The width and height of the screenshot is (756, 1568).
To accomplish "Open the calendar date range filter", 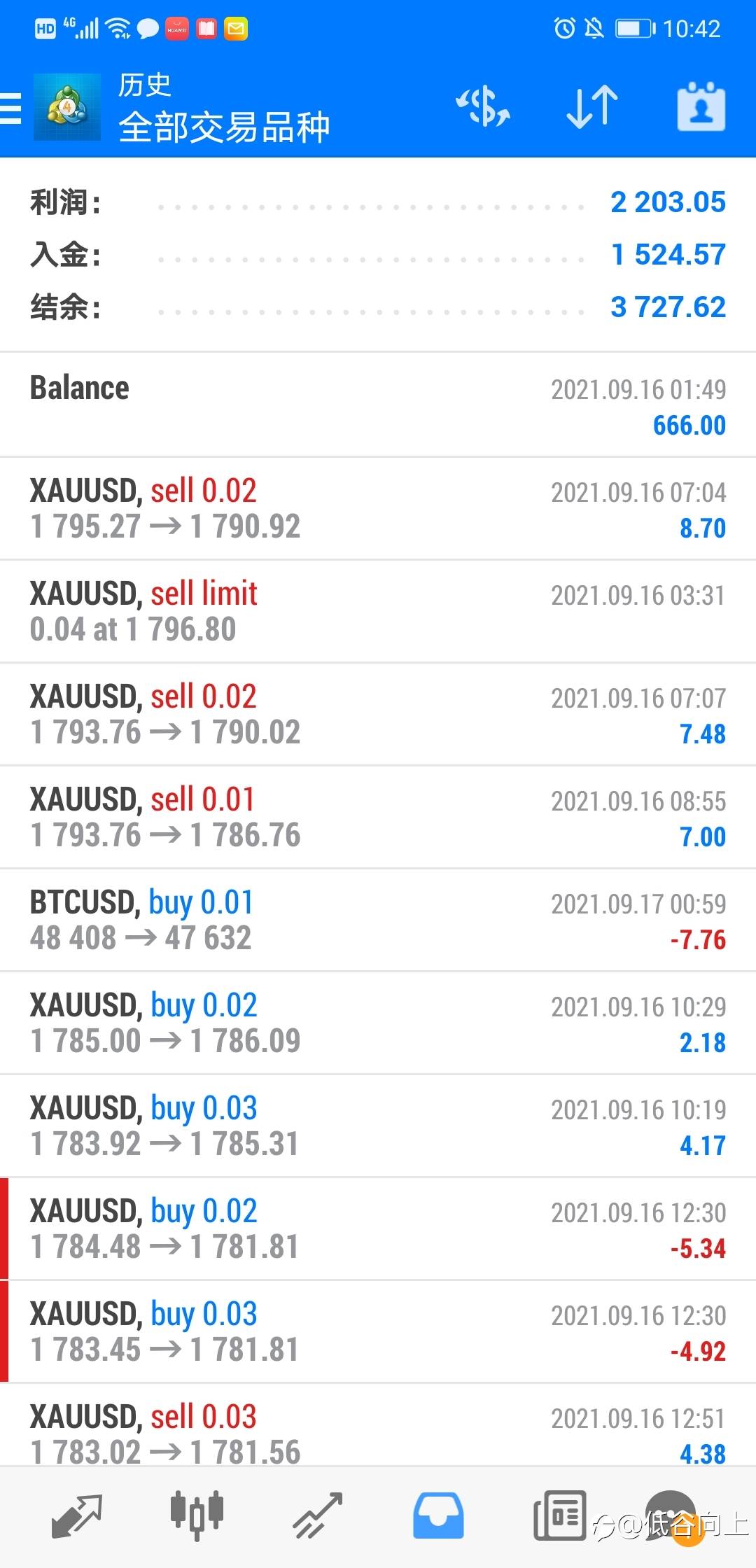I will (701, 107).
